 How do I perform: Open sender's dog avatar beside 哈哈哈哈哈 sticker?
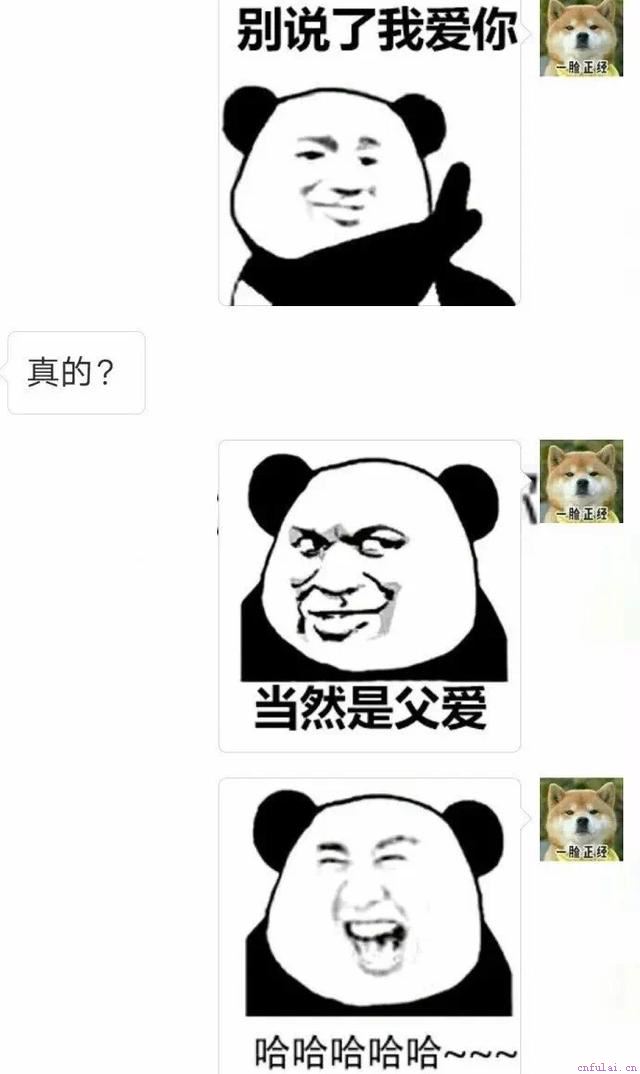tap(581, 820)
